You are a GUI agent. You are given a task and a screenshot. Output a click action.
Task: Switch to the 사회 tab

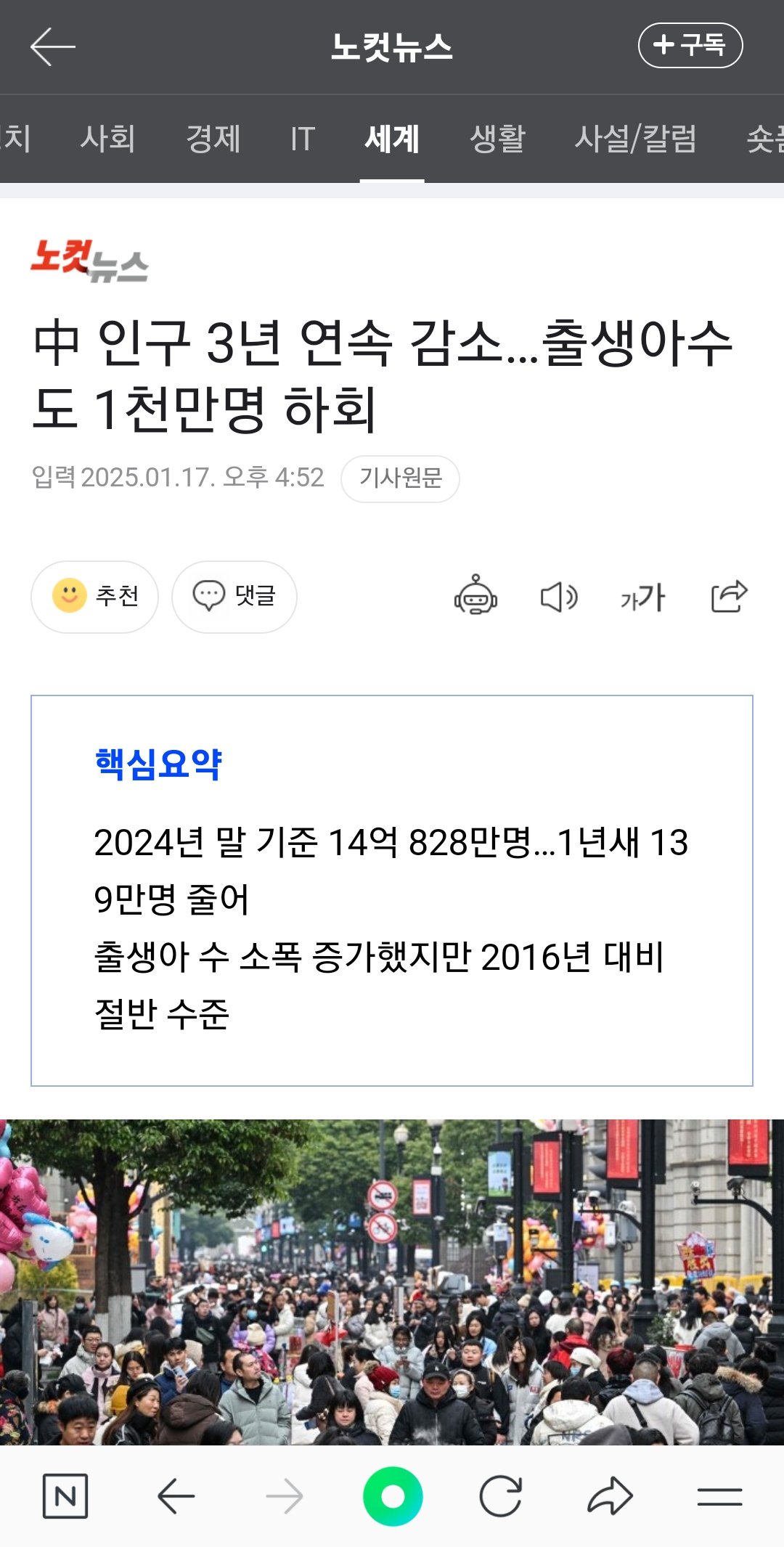(107, 139)
